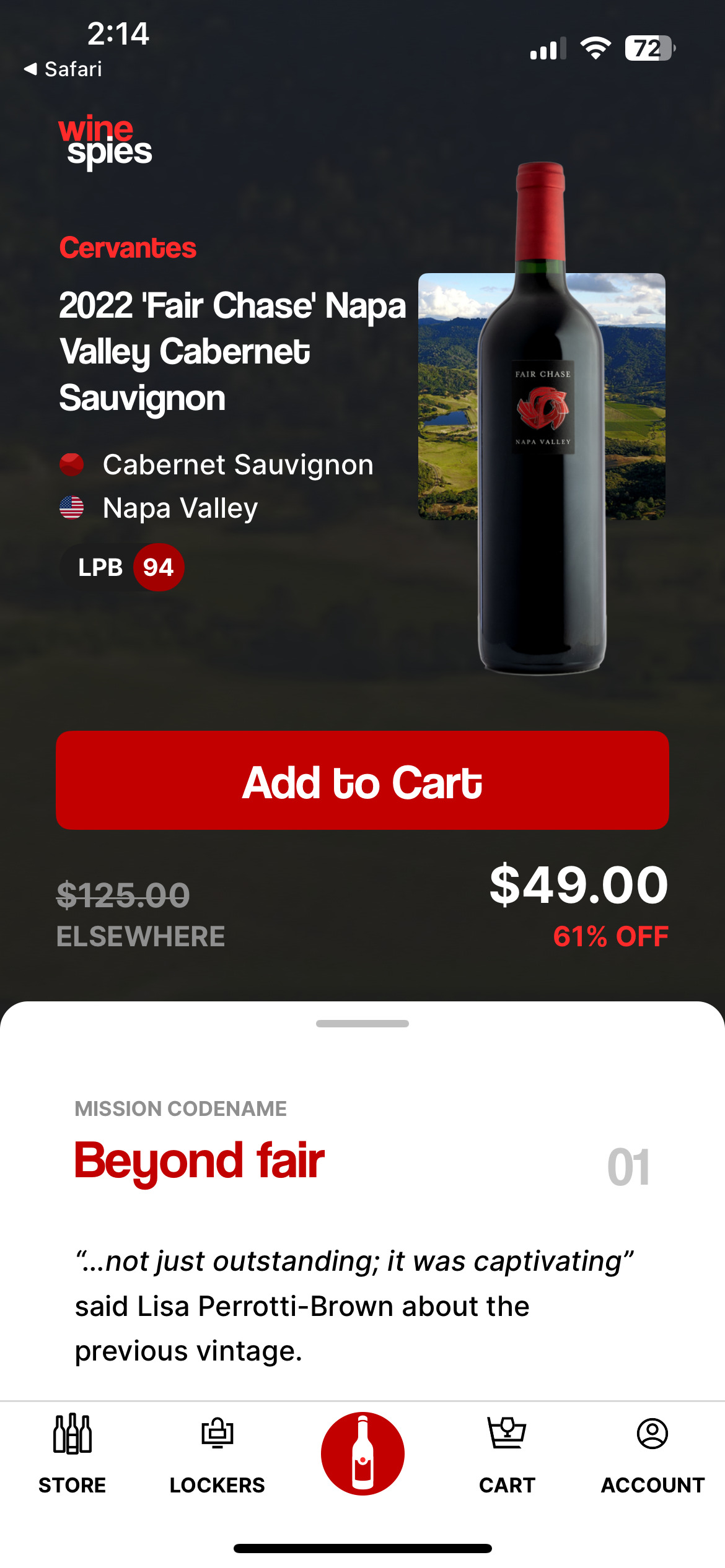The width and height of the screenshot is (725, 1568).
Task: Tap the sheet handle above Mission Codename
Action: [x=362, y=1024]
